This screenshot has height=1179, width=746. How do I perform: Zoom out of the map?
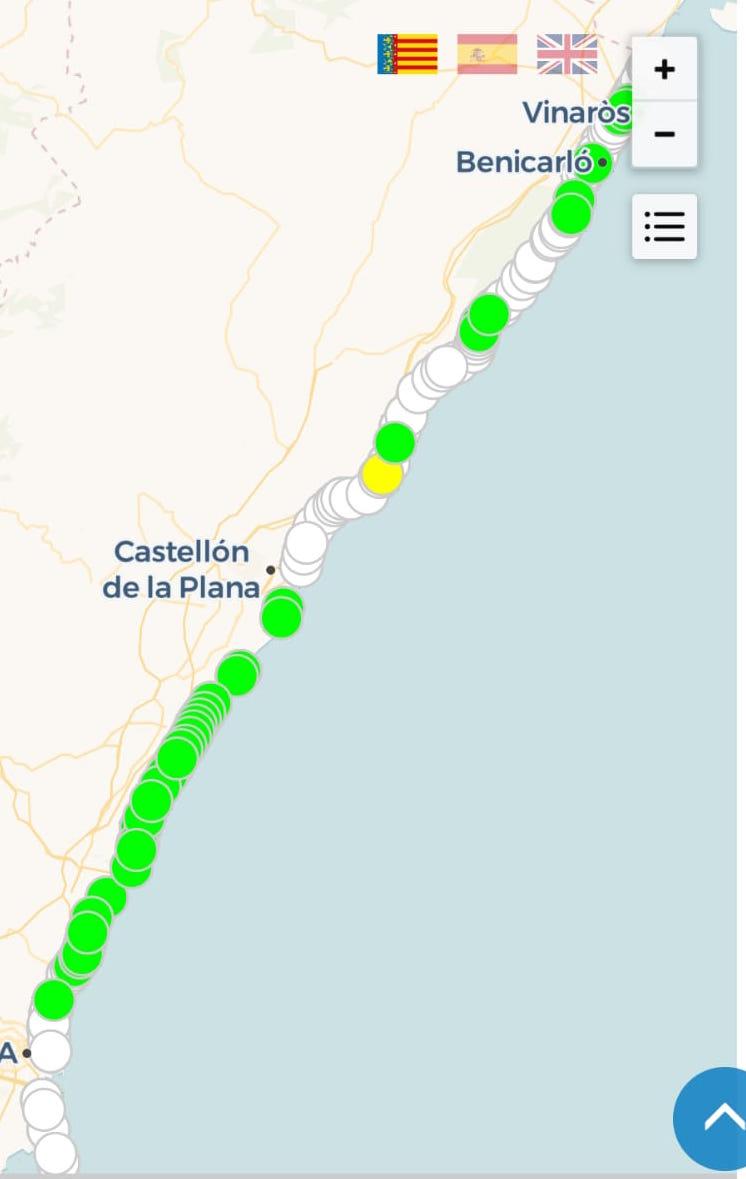click(x=664, y=134)
